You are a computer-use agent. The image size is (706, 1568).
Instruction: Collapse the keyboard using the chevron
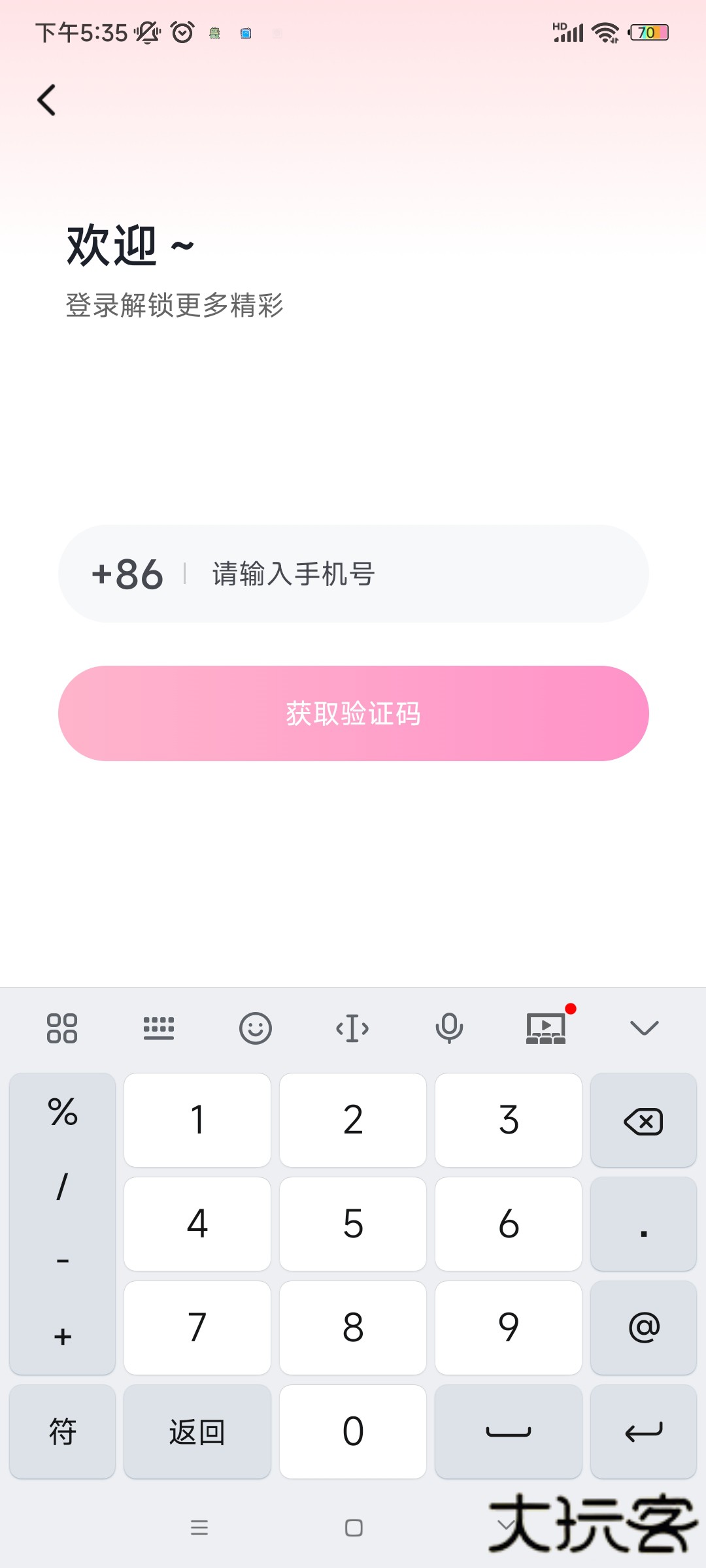pyautogui.click(x=644, y=1027)
